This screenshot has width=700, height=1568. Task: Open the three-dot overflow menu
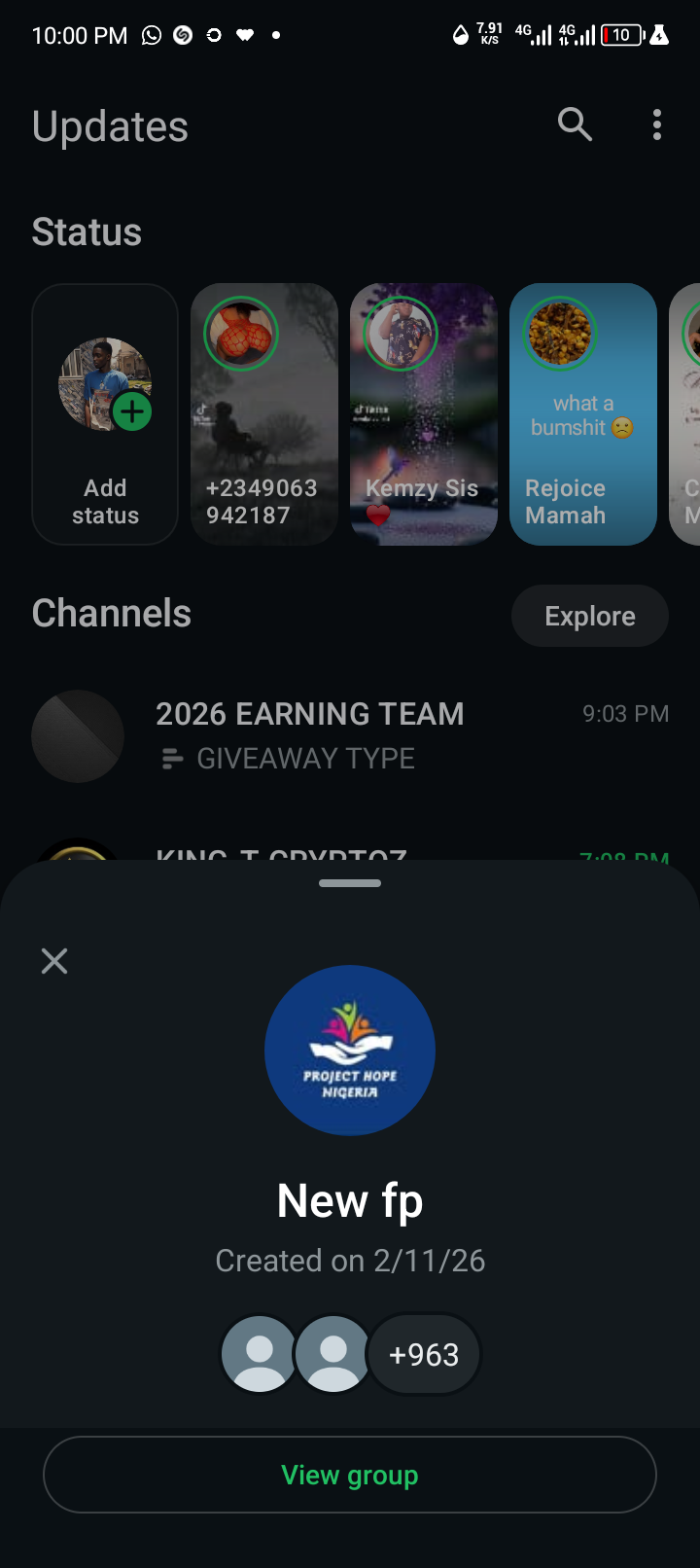[x=657, y=125]
